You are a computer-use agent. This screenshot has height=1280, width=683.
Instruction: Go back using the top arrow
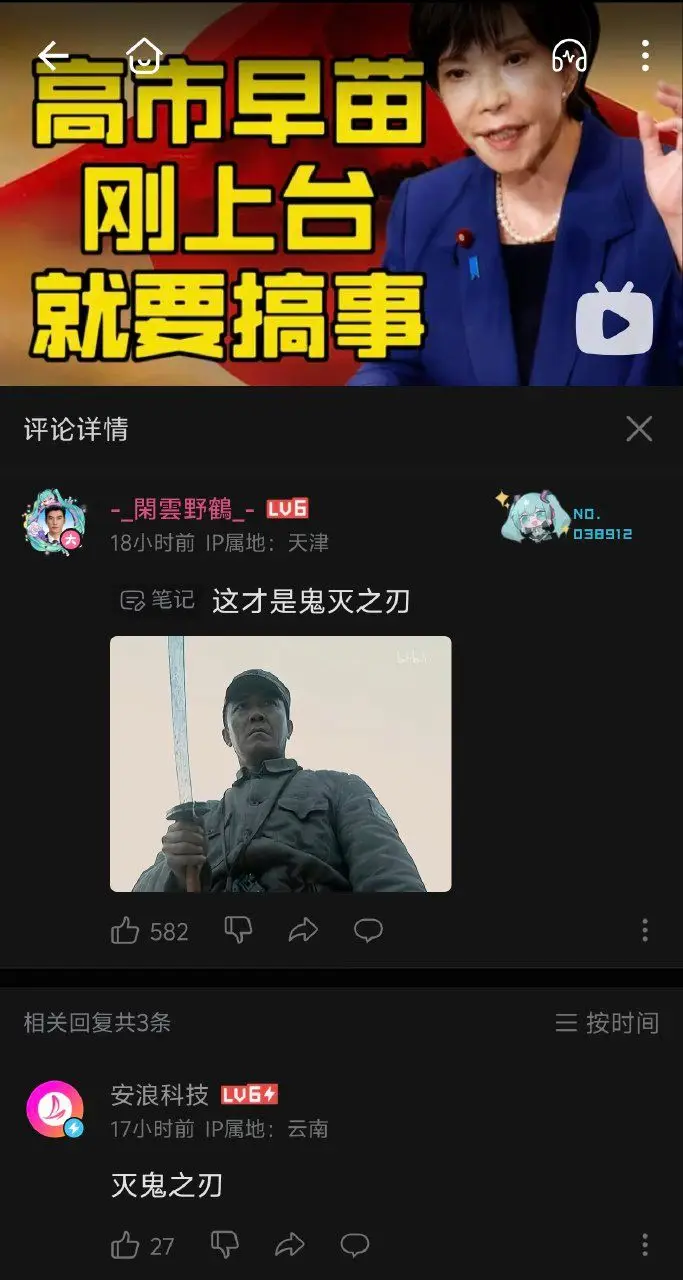(53, 56)
